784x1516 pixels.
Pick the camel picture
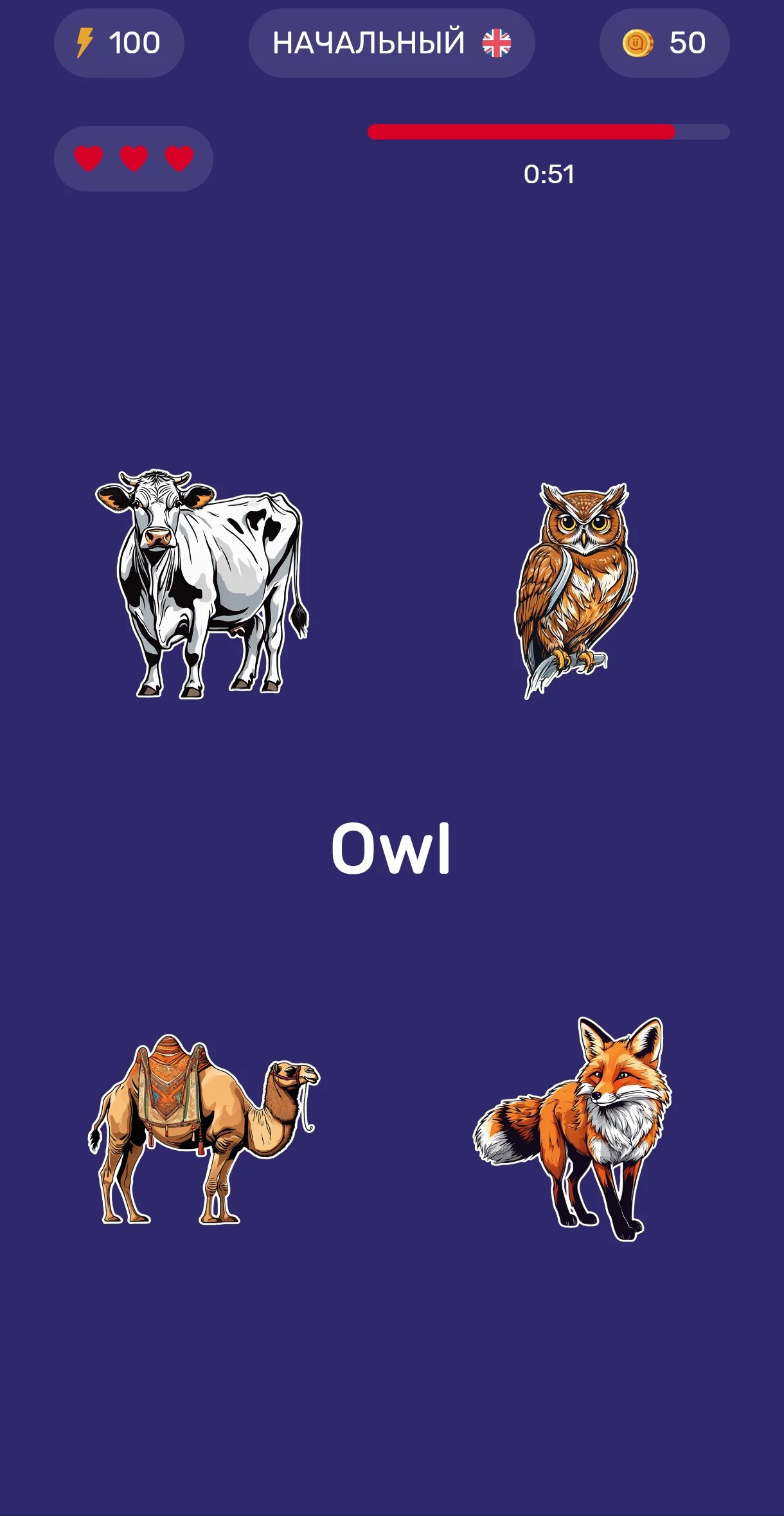pos(204,1130)
